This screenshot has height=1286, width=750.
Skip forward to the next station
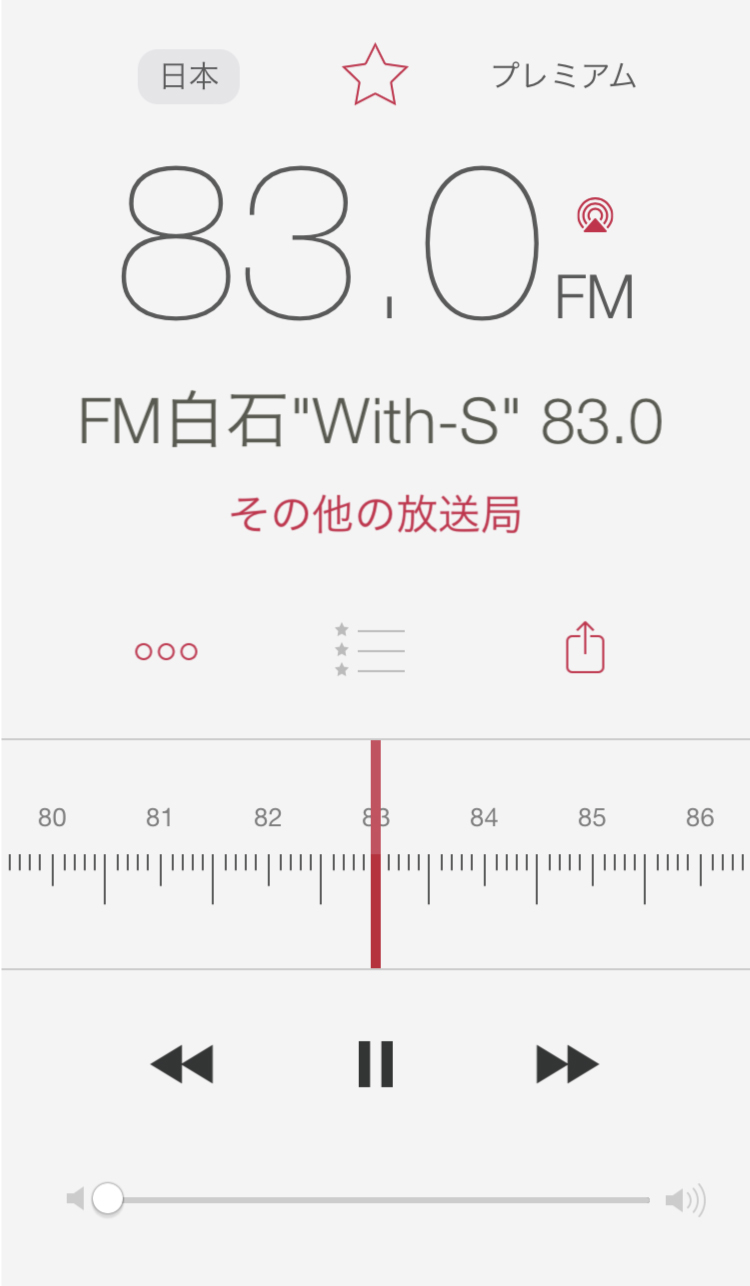pos(567,1064)
